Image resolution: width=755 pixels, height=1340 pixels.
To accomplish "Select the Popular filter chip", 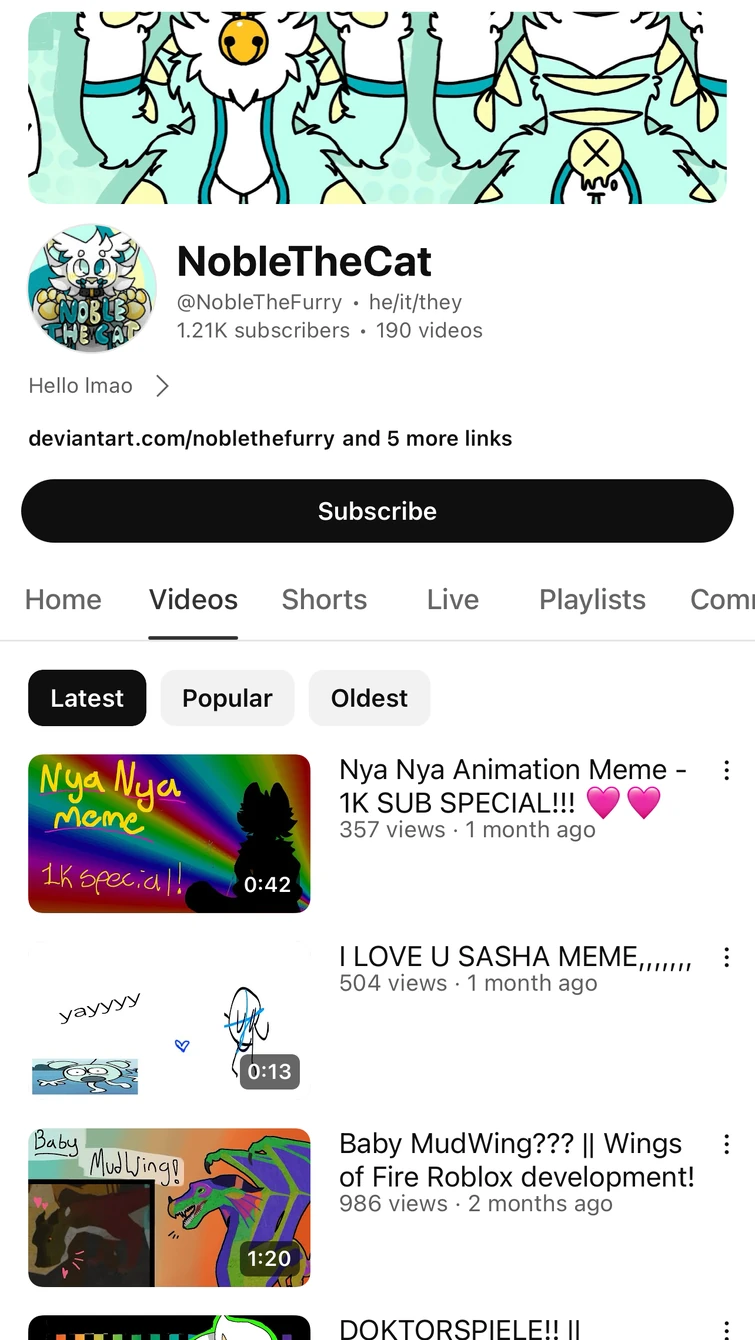I will (227, 698).
